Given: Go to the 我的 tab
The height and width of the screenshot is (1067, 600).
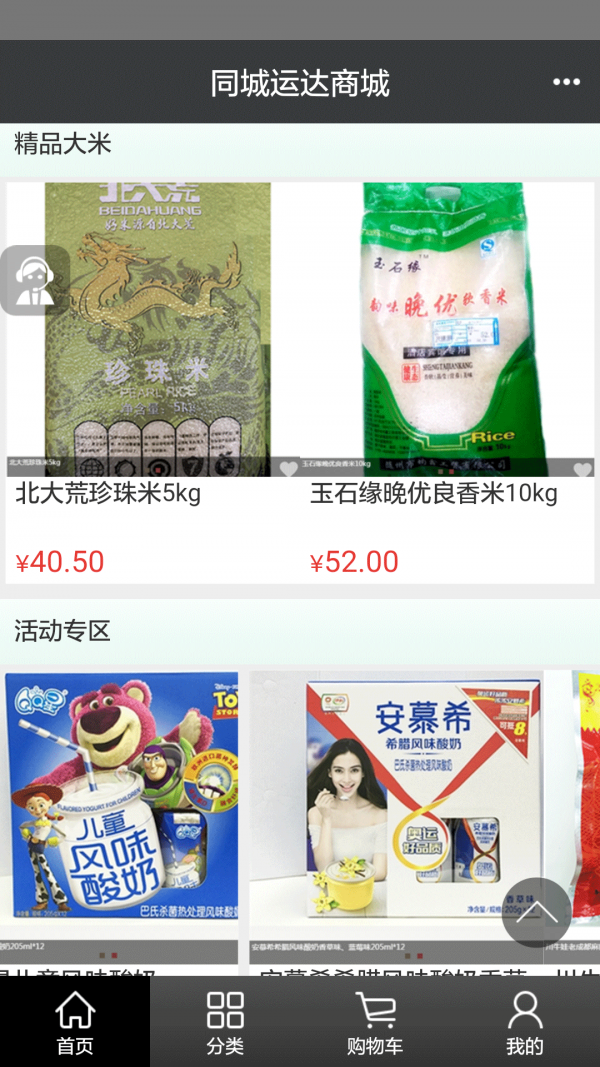Looking at the screenshot, I should coord(524,1022).
